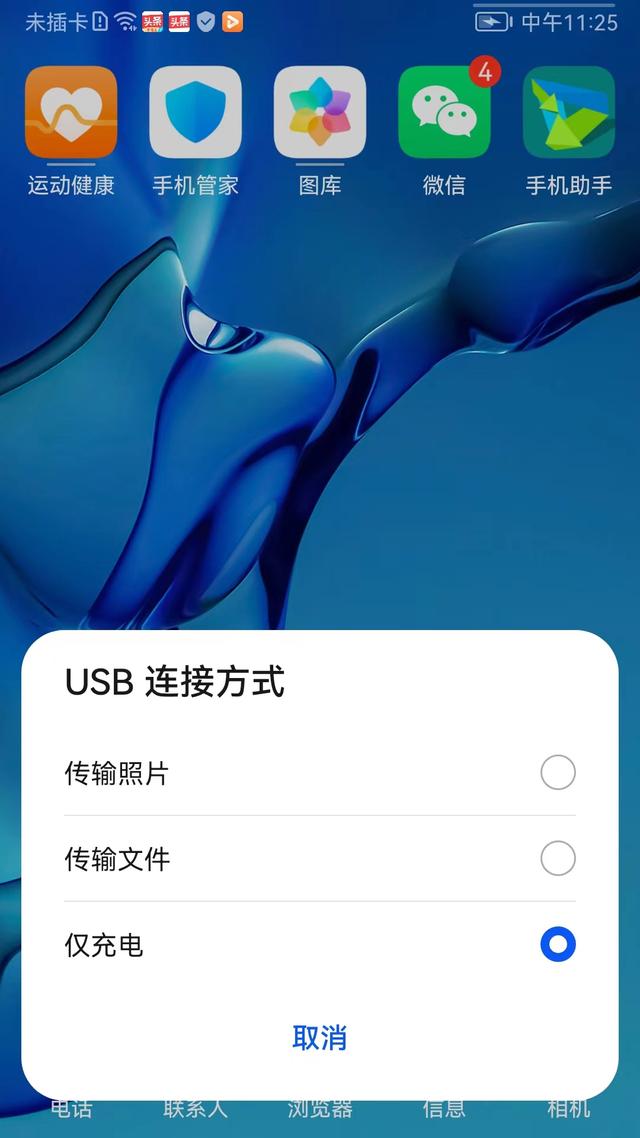Choose 传输文件 as USB connection mode
This screenshot has width=640, height=1138.
click(x=319, y=859)
